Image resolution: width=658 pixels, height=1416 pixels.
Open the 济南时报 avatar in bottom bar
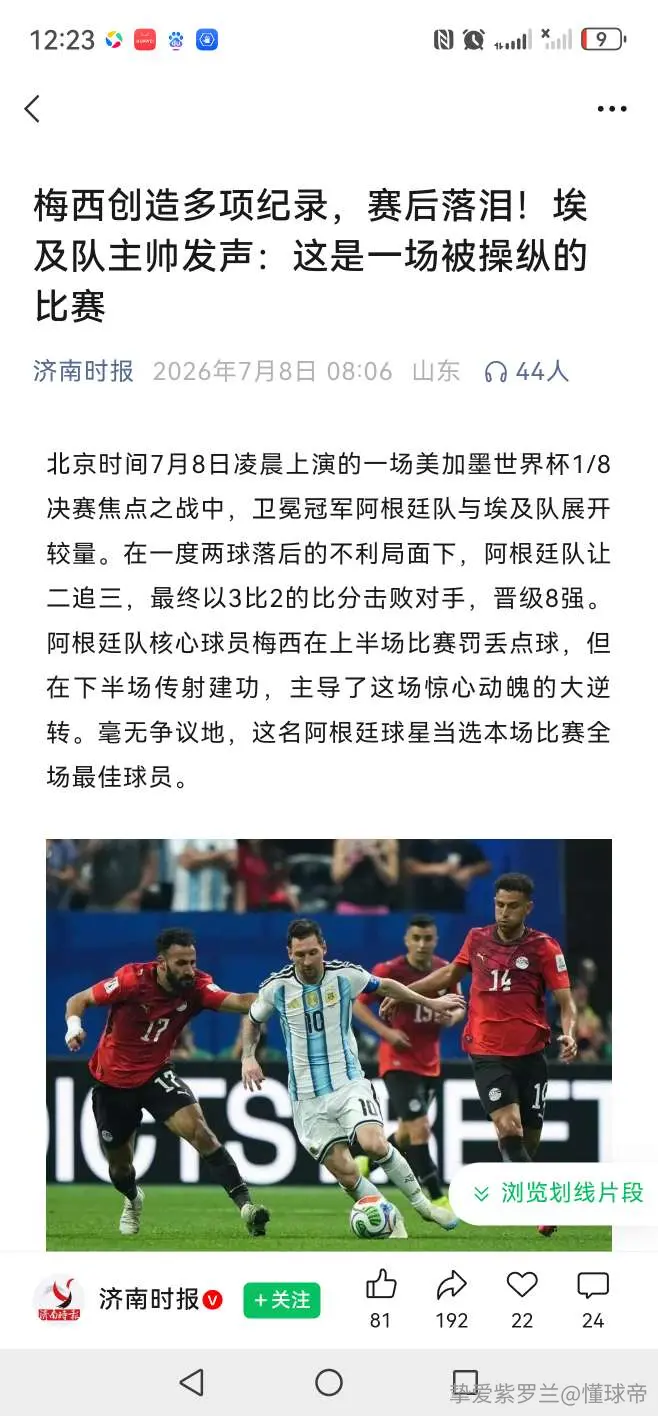pyautogui.click(x=58, y=1300)
